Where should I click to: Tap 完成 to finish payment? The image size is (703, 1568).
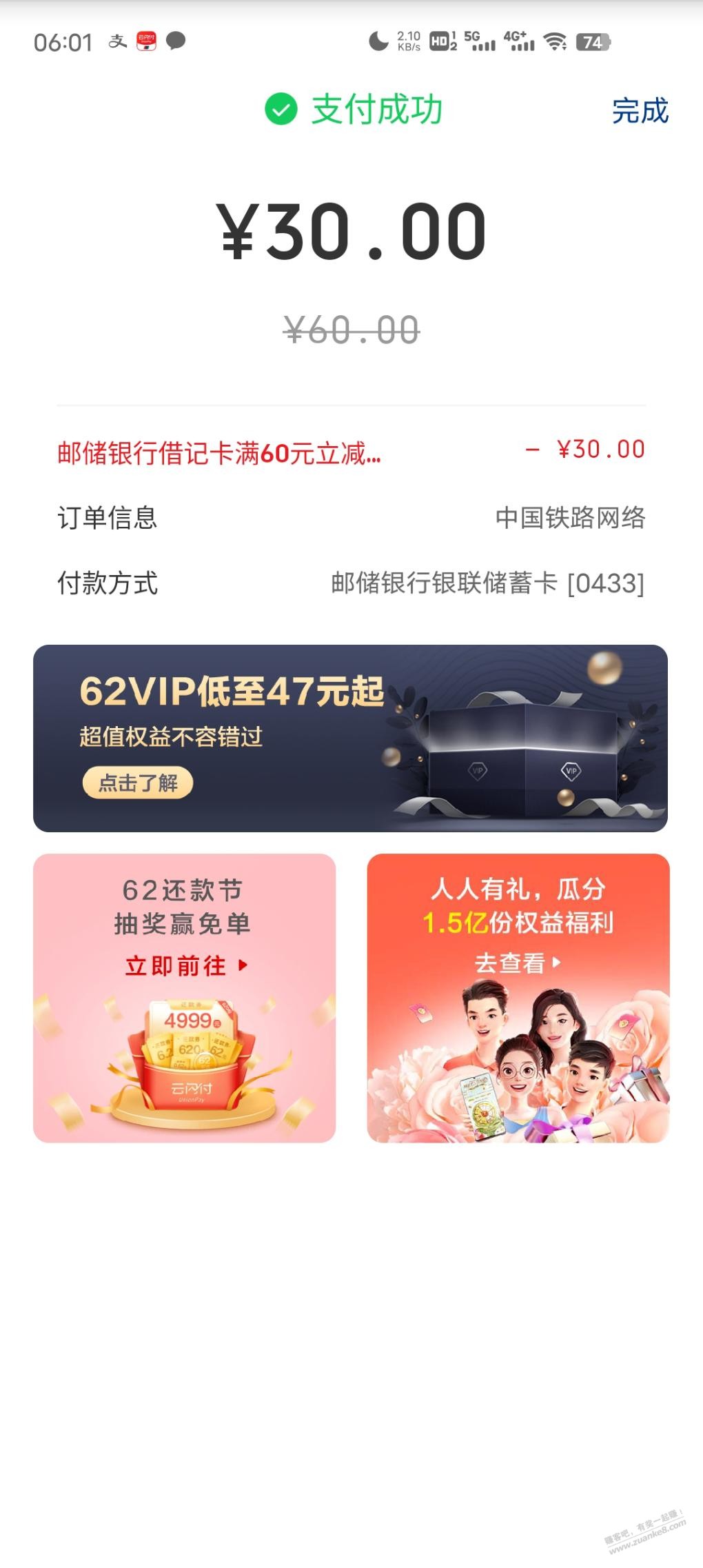640,111
